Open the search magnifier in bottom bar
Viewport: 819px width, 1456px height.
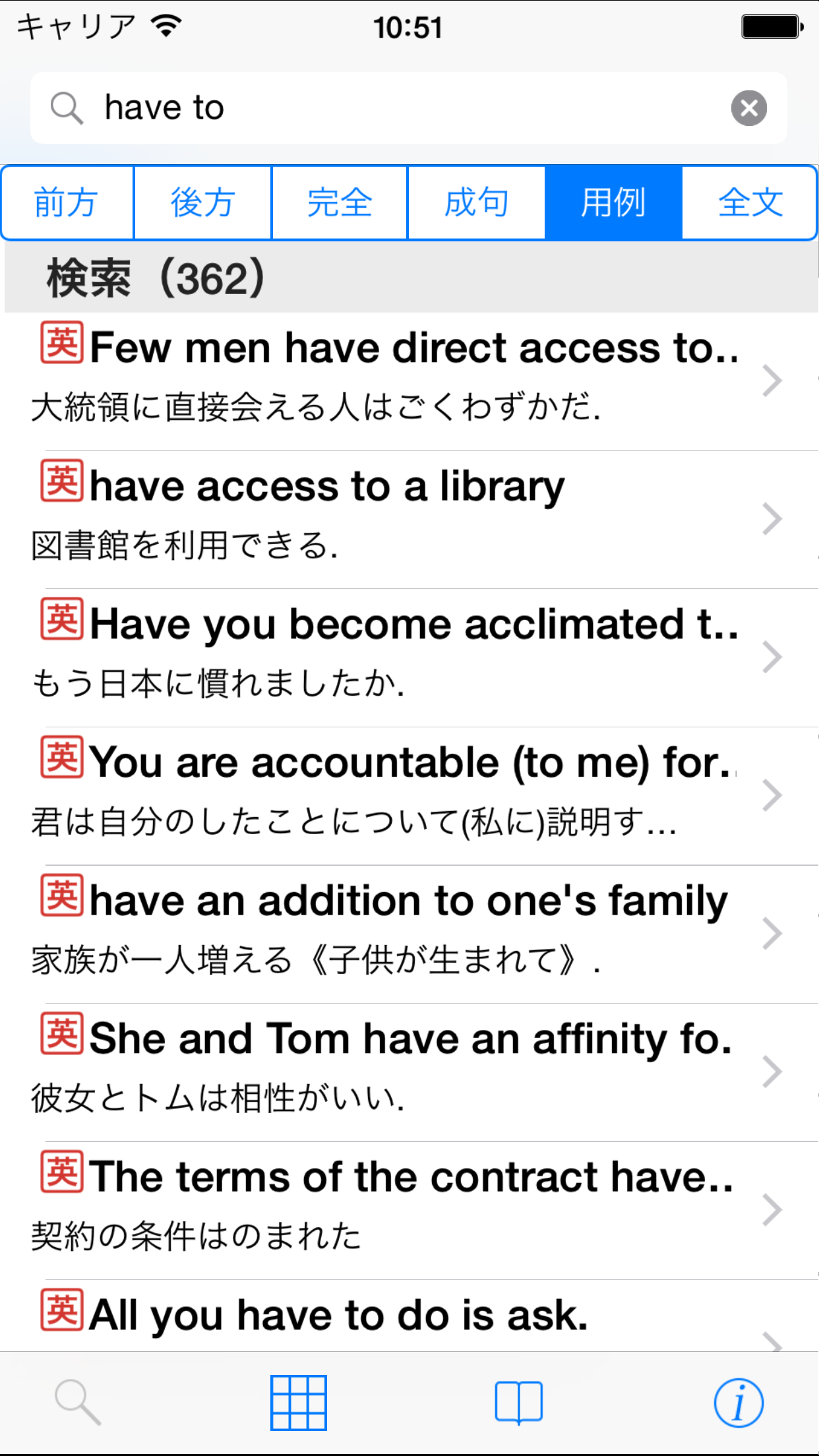click(78, 1403)
